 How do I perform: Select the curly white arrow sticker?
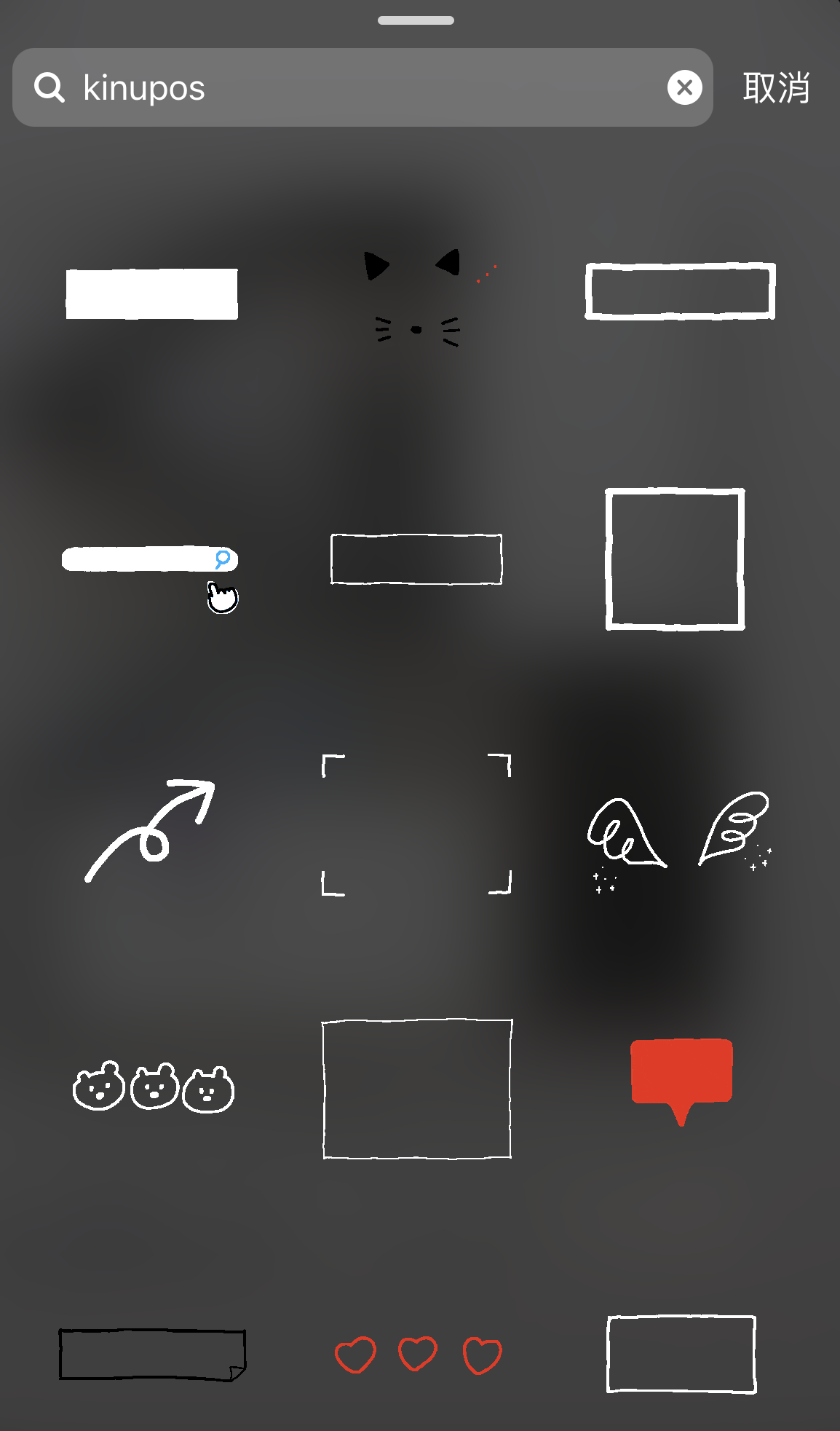coord(150,829)
